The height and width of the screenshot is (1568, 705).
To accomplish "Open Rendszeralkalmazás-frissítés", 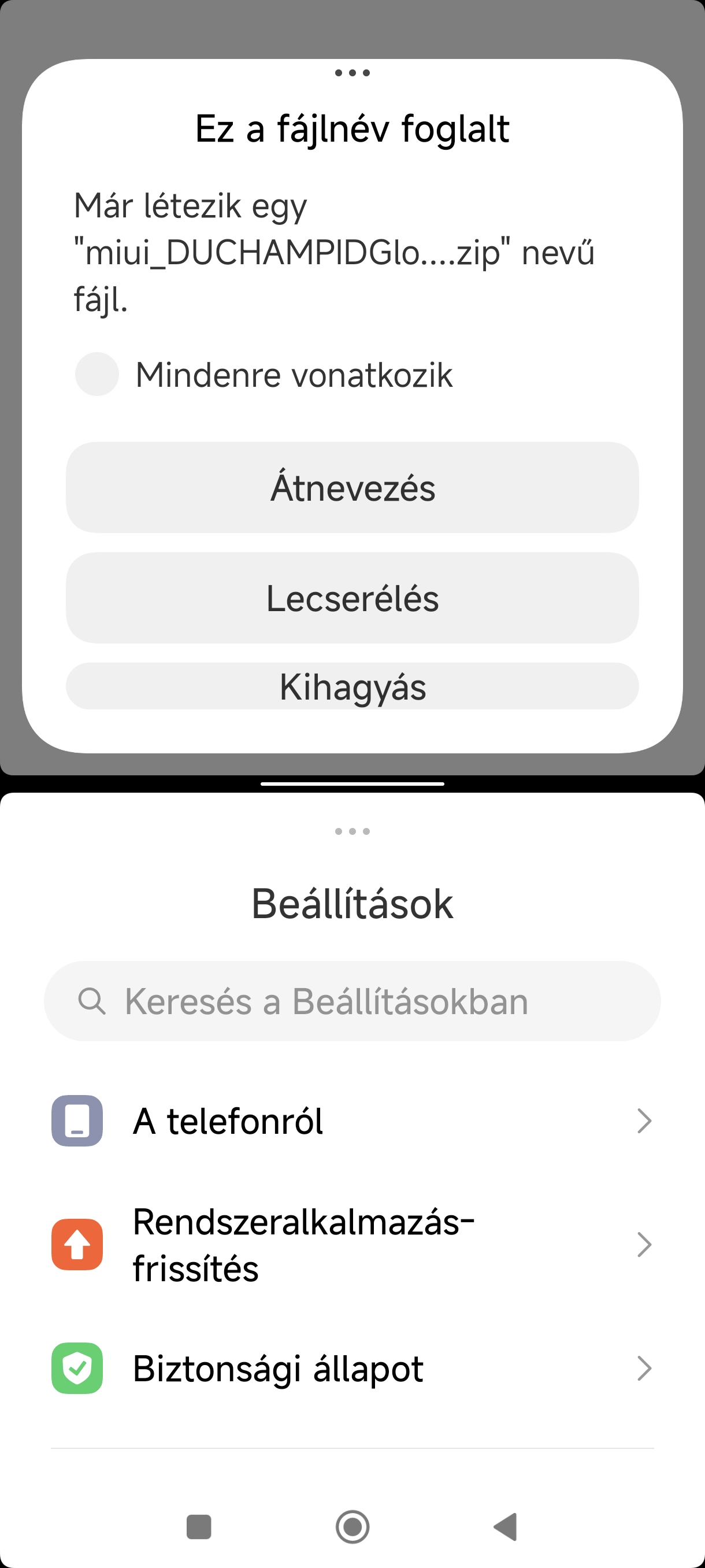I will point(352,1244).
